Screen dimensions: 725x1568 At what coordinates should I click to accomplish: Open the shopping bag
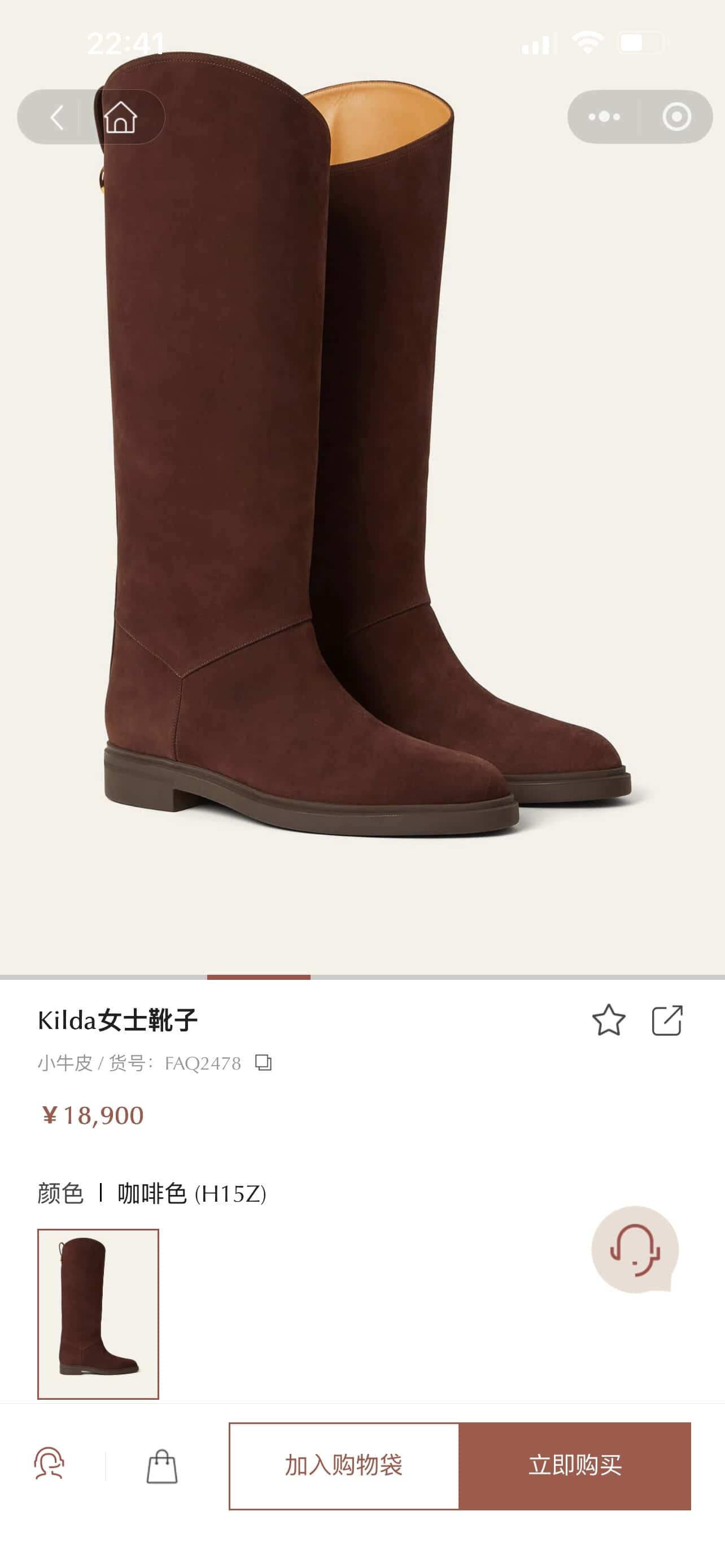point(162,1466)
